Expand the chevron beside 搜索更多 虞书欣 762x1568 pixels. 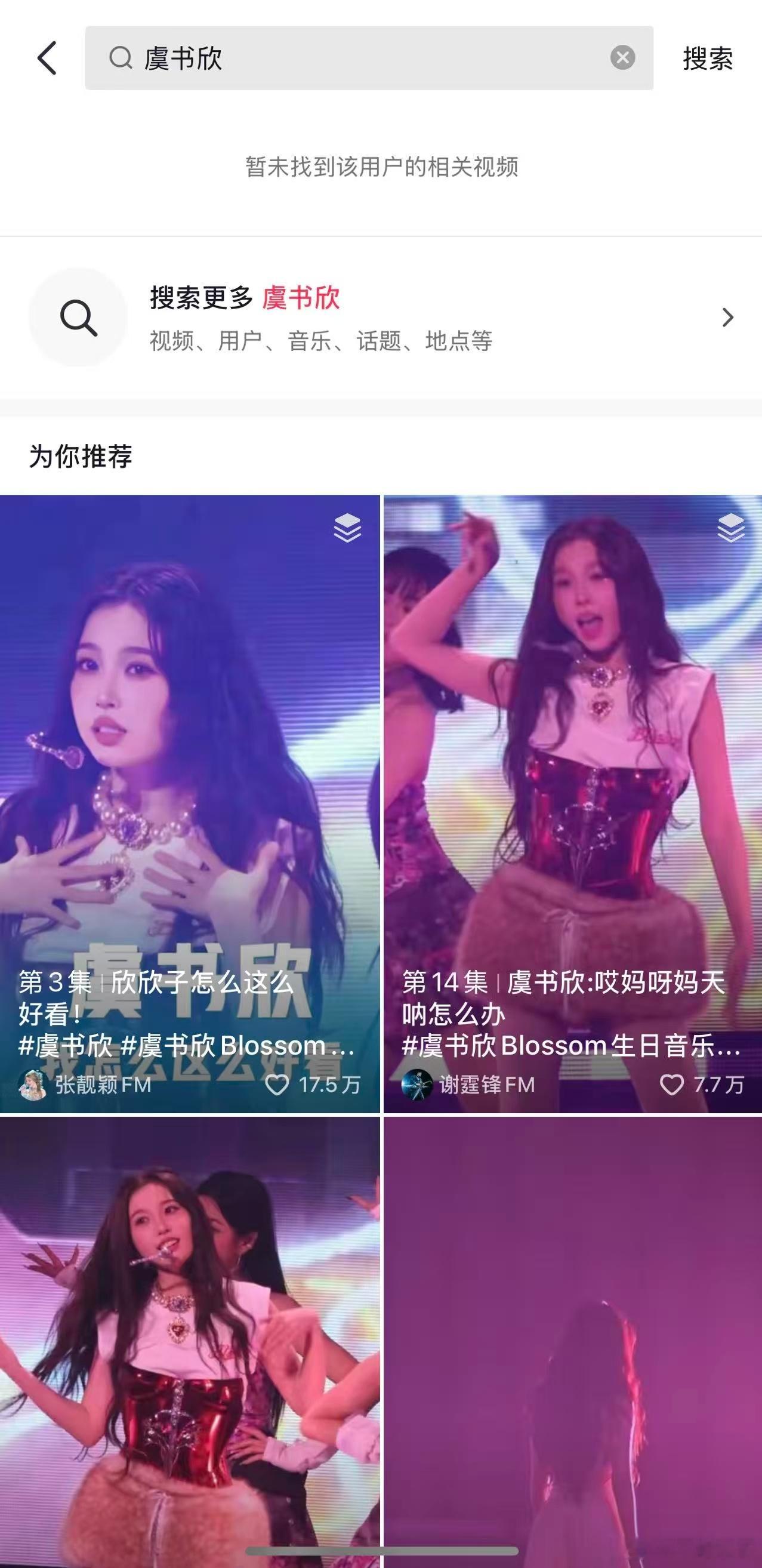(x=727, y=317)
